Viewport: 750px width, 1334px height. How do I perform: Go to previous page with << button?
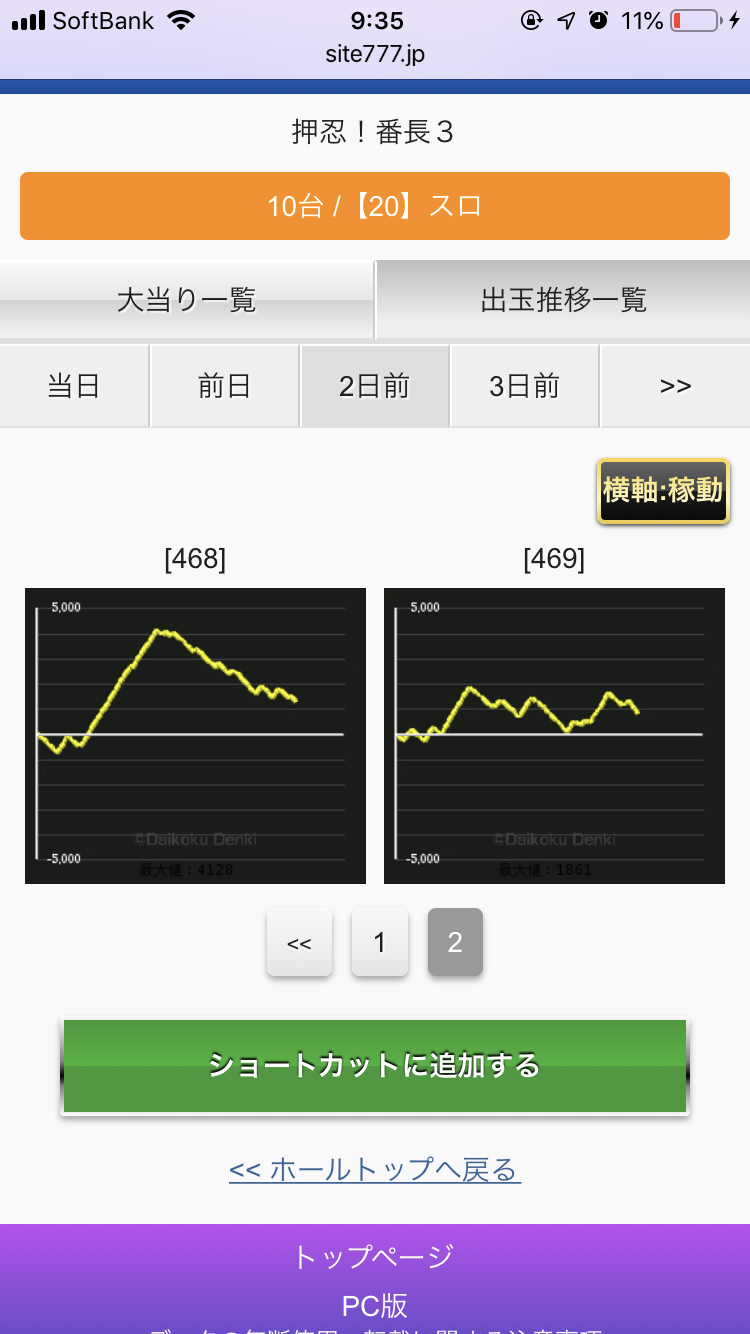[x=299, y=942]
